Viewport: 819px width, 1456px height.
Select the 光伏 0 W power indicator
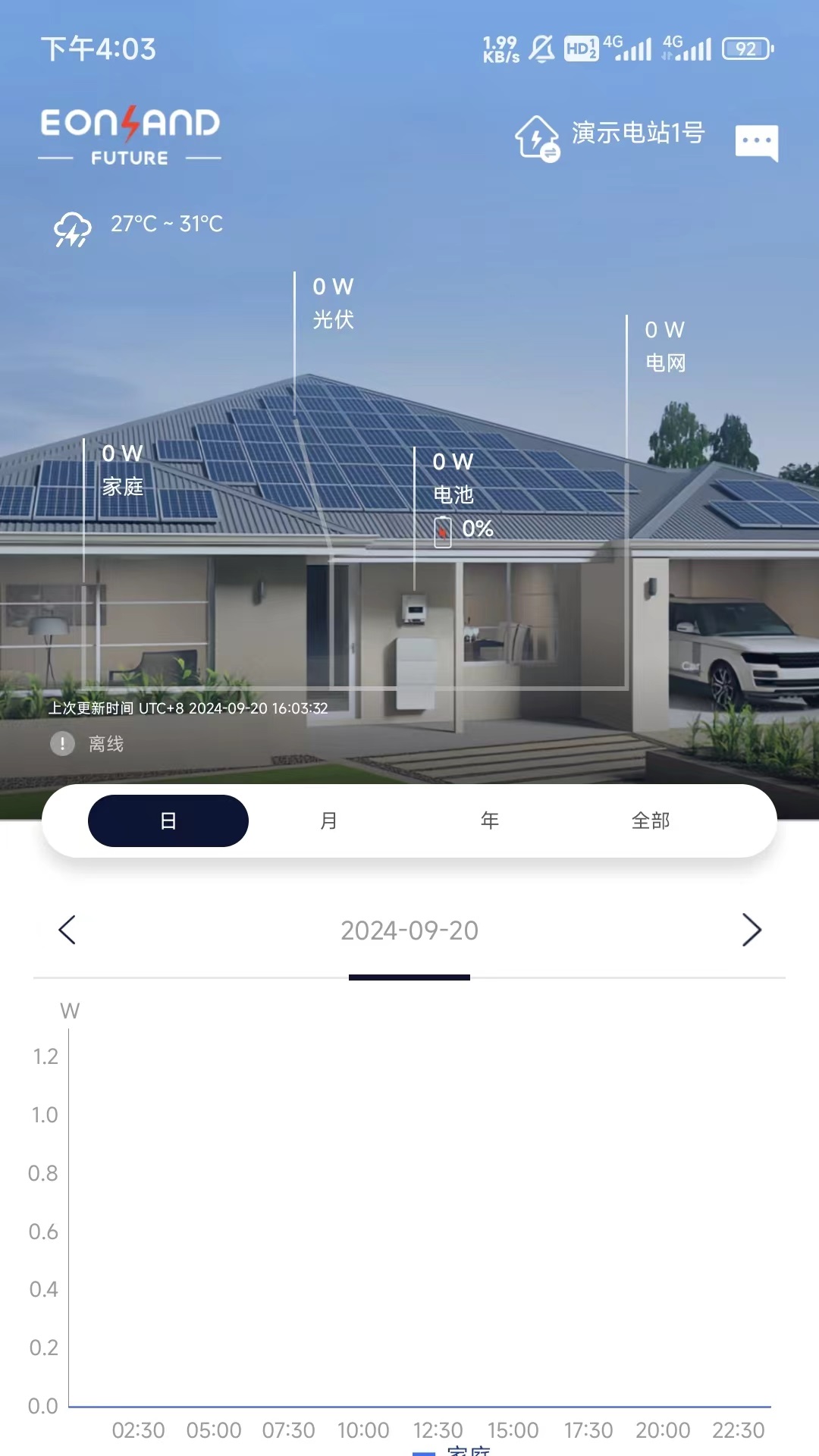(x=332, y=303)
